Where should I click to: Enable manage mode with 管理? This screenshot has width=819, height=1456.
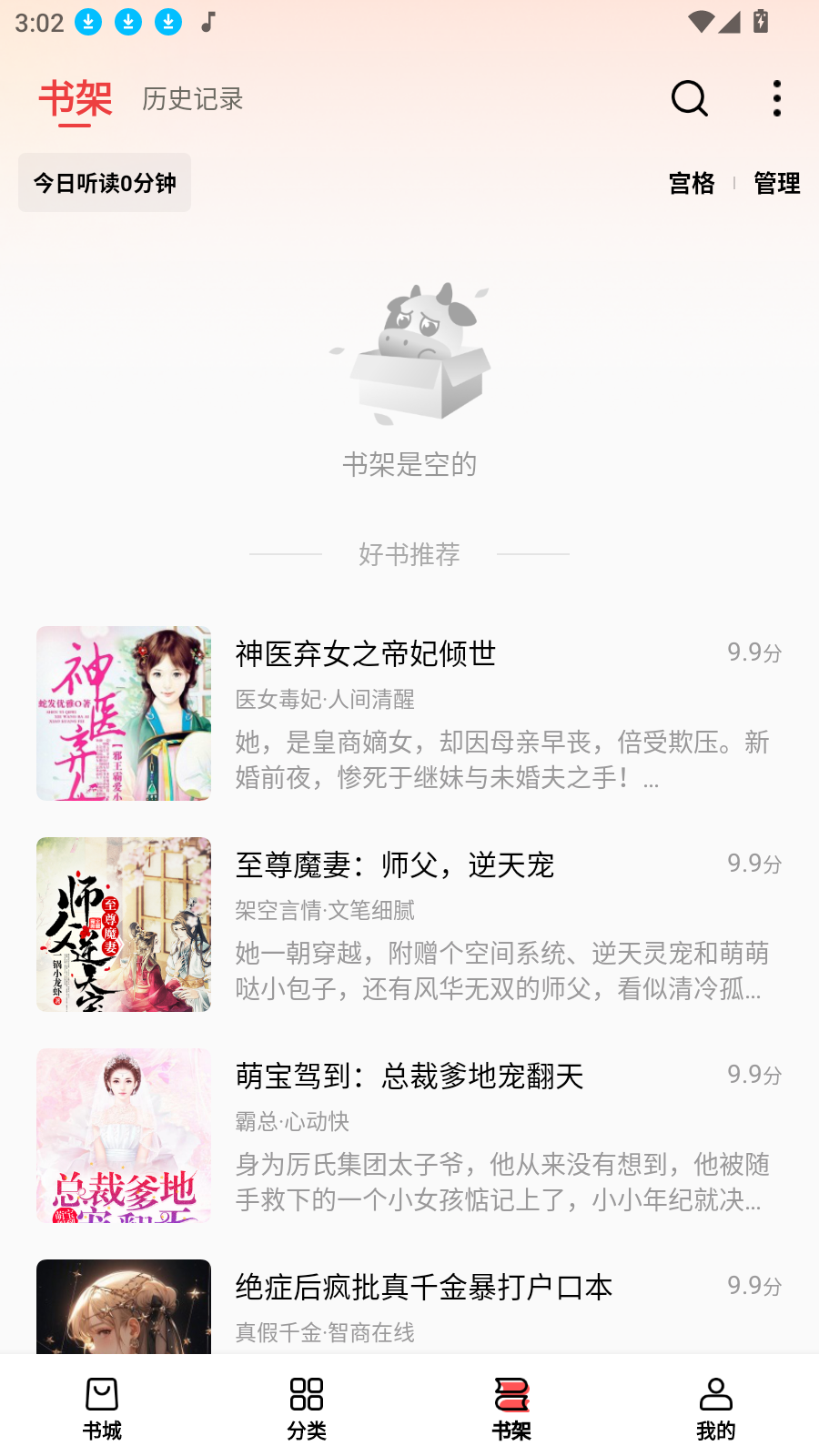tap(774, 183)
